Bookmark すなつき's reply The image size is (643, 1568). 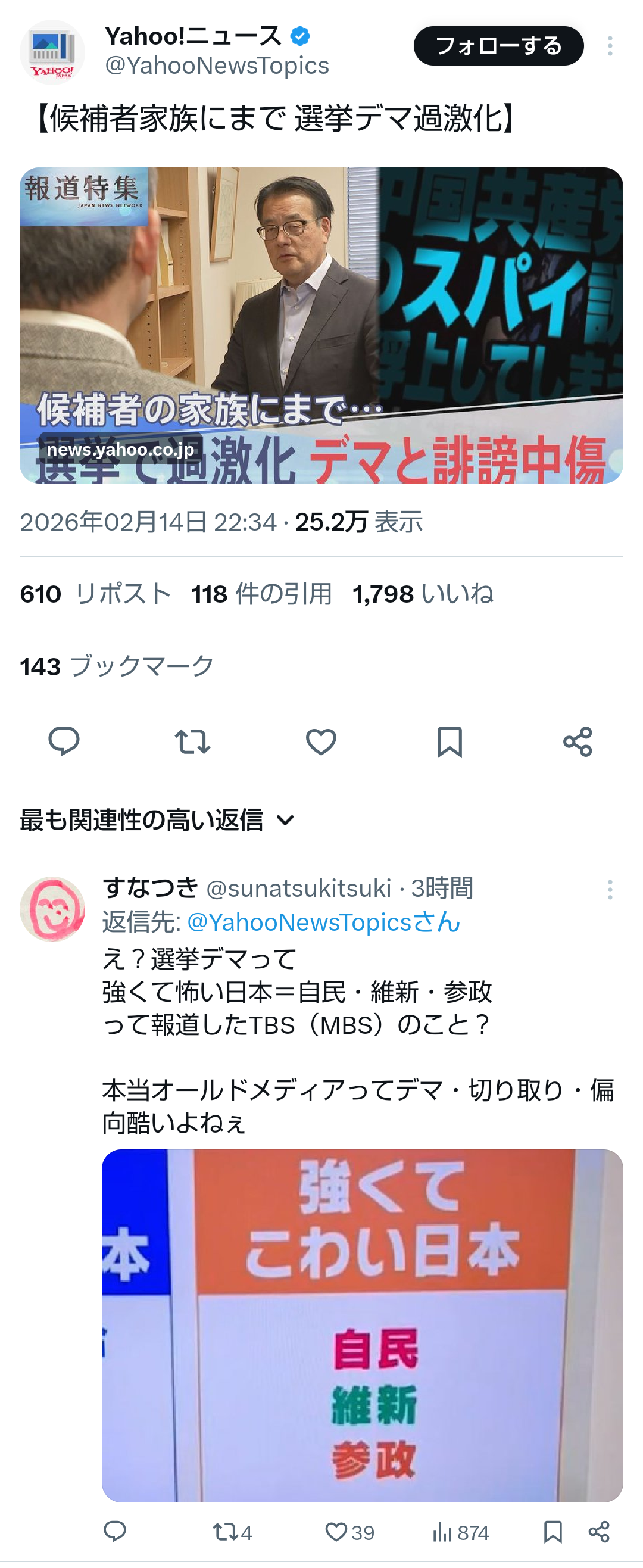point(553,1532)
